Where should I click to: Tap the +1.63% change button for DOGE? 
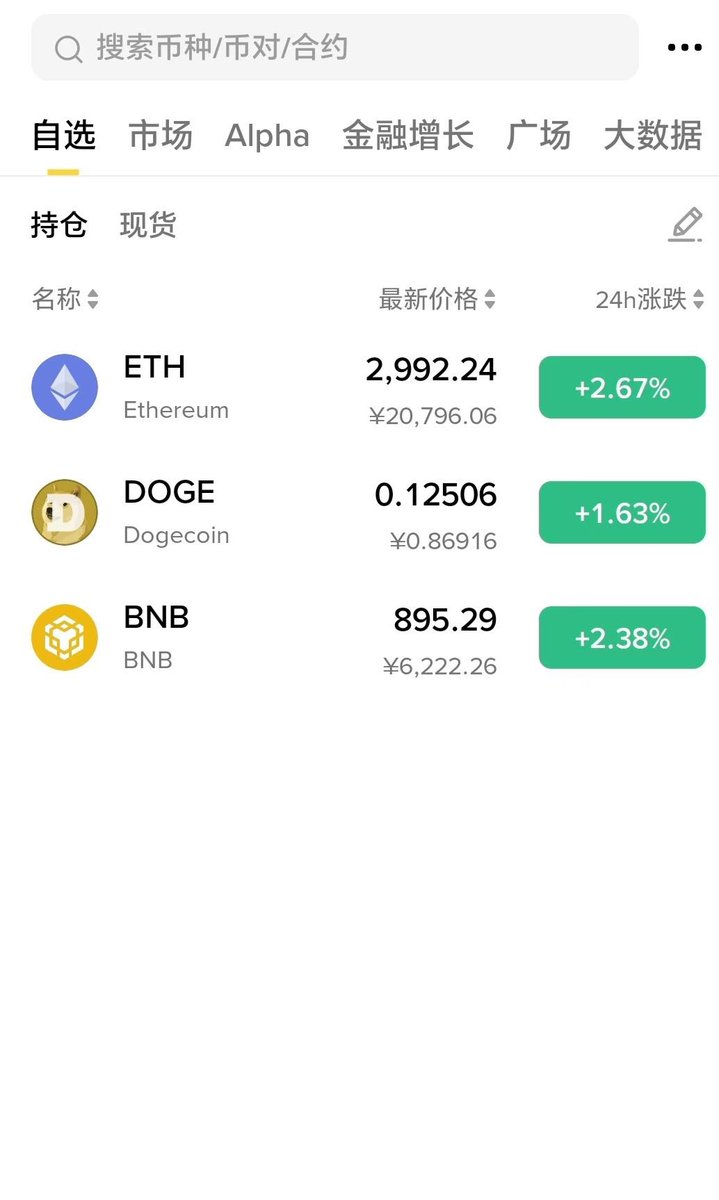[622, 513]
